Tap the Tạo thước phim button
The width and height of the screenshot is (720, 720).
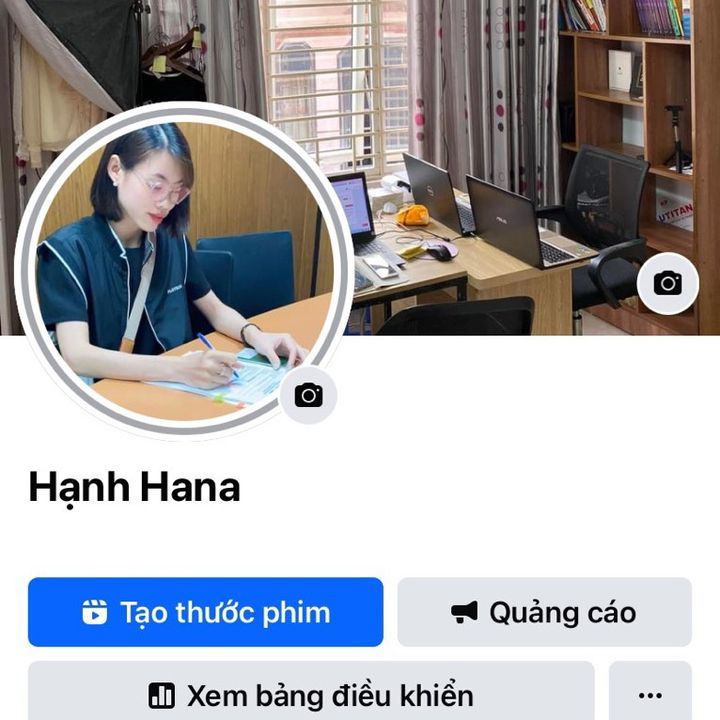(x=205, y=612)
